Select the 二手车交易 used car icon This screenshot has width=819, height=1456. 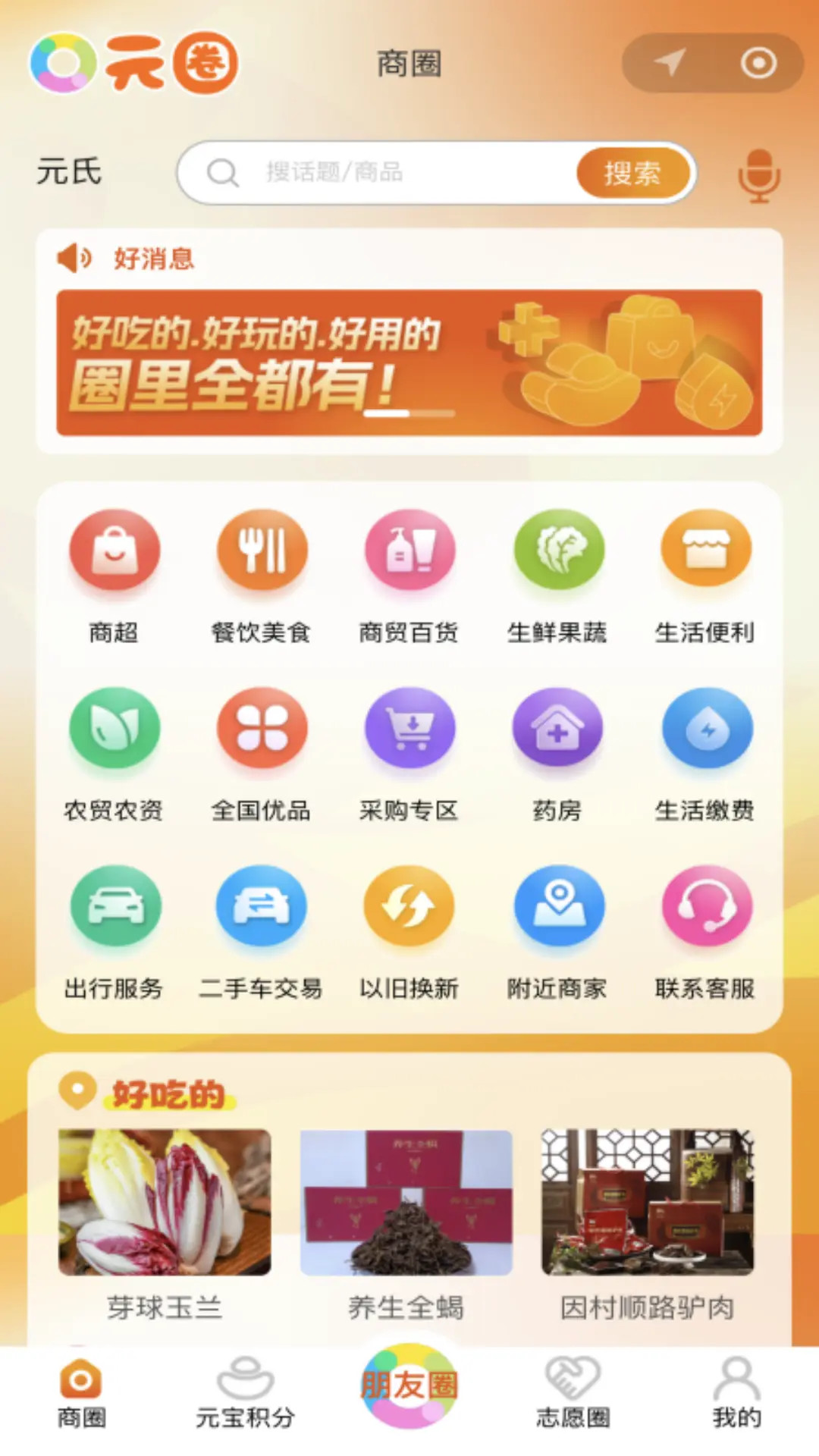[261, 907]
